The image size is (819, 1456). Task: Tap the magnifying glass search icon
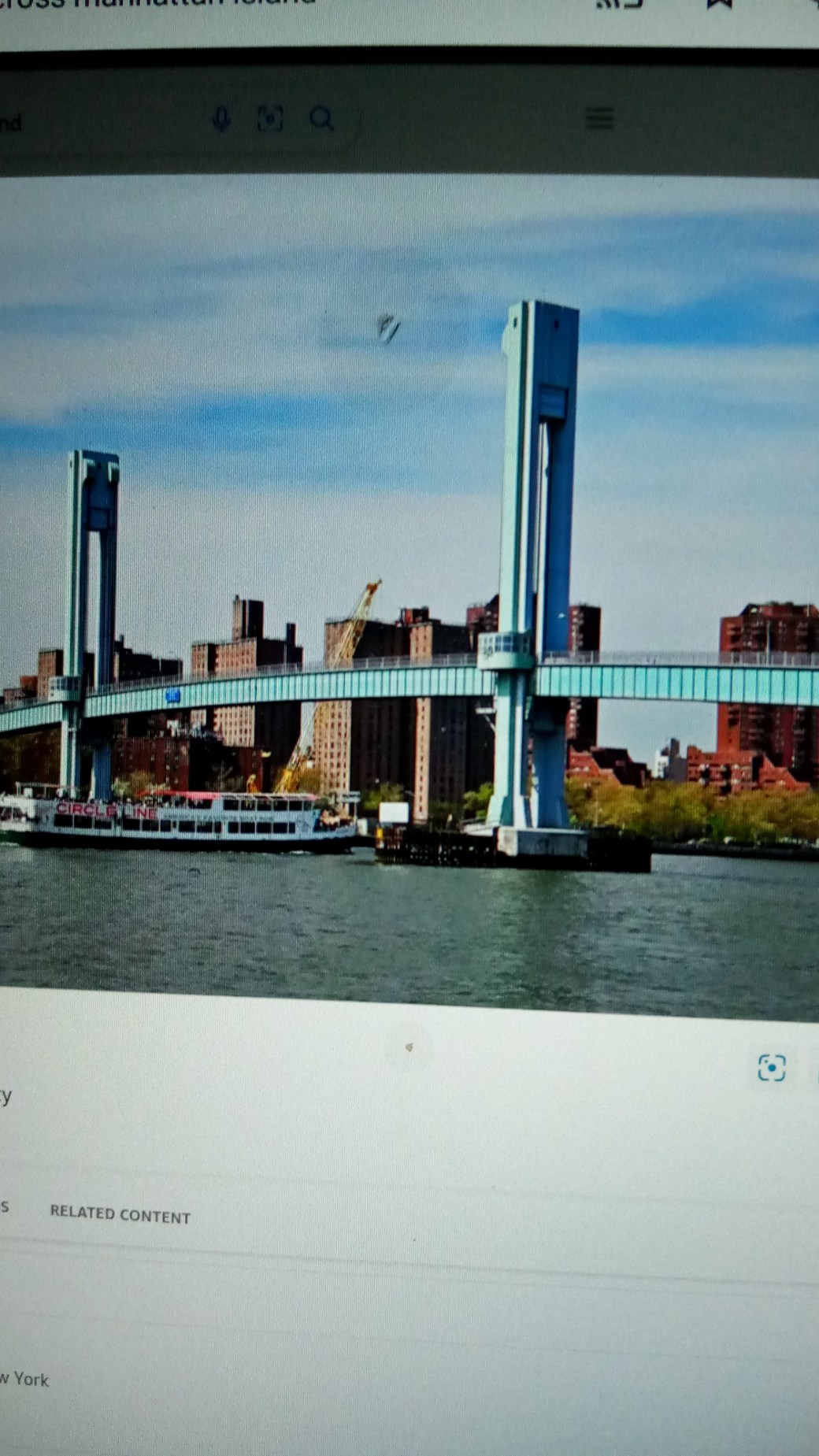pyautogui.click(x=321, y=119)
